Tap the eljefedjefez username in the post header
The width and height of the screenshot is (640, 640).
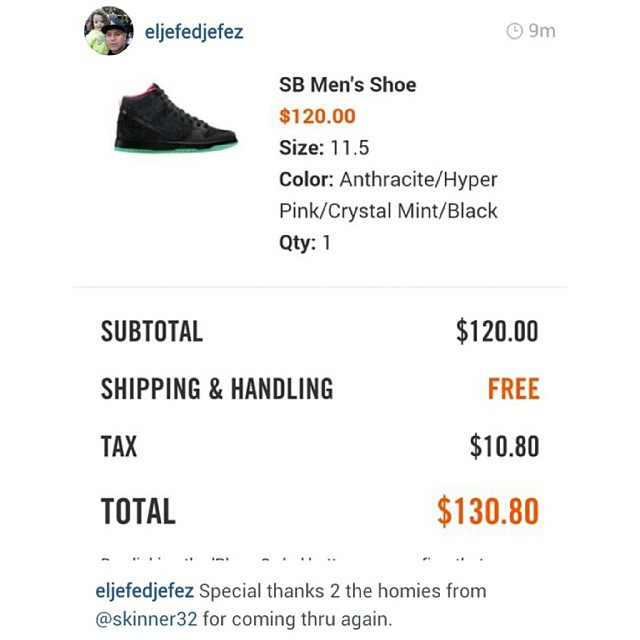194,31
